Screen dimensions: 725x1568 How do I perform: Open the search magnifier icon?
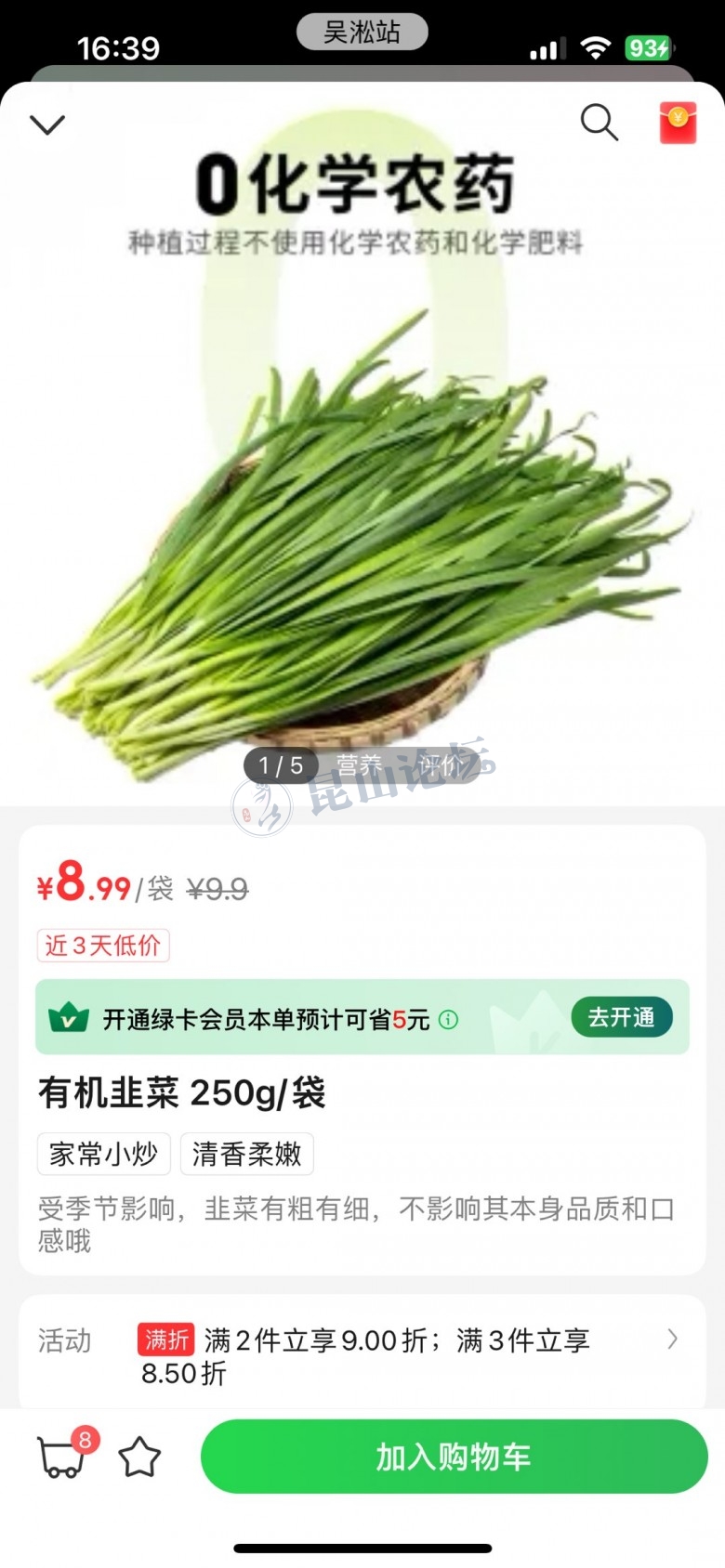click(x=599, y=122)
